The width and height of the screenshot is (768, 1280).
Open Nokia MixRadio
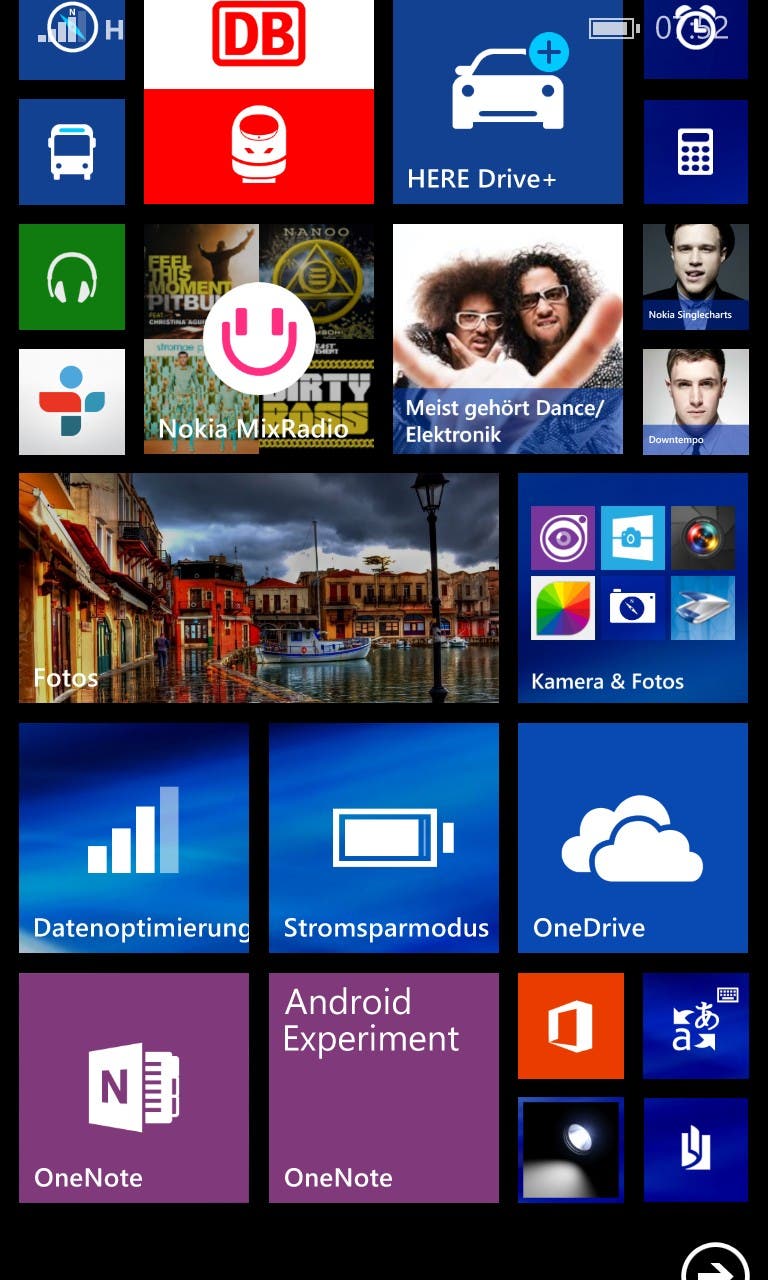pyautogui.click(x=259, y=339)
